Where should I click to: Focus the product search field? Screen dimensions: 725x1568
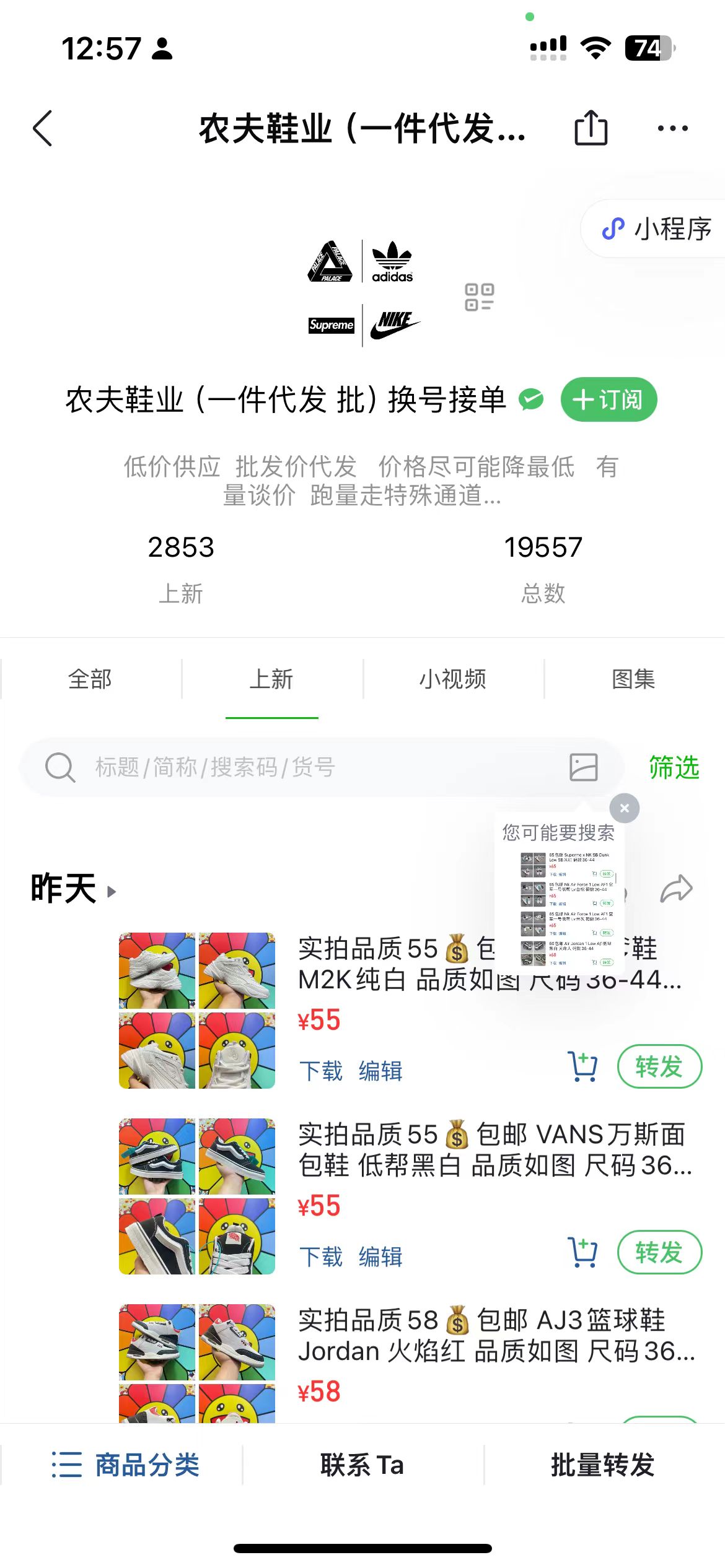pyautogui.click(x=310, y=767)
